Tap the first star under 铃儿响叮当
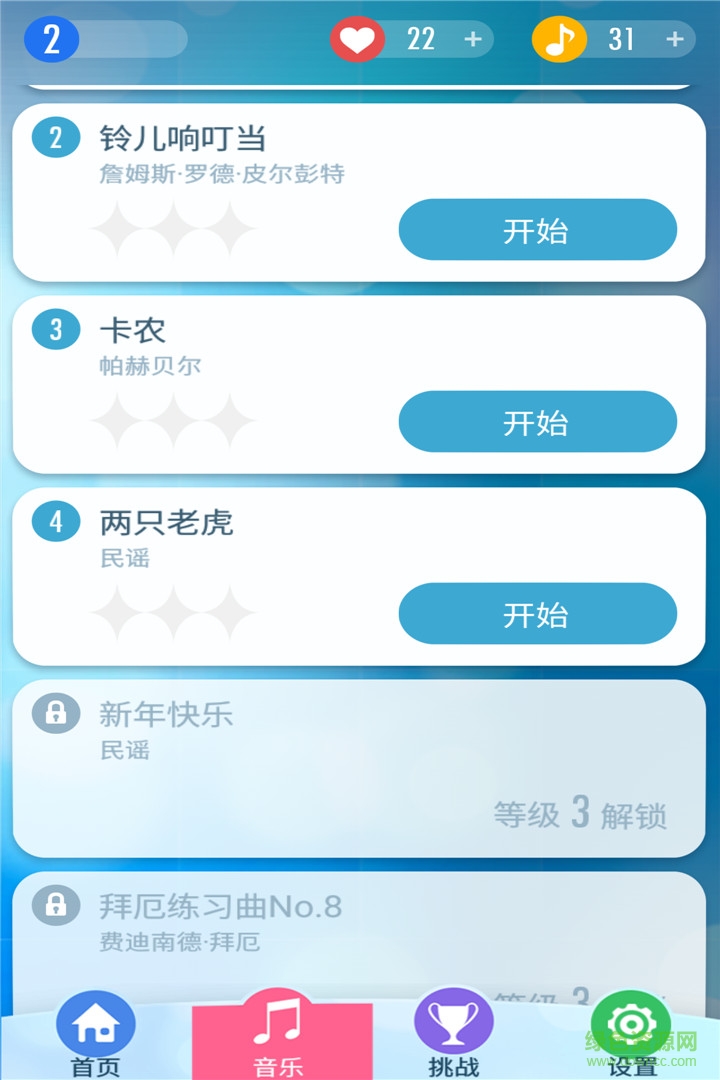 (x=120, y=228)
